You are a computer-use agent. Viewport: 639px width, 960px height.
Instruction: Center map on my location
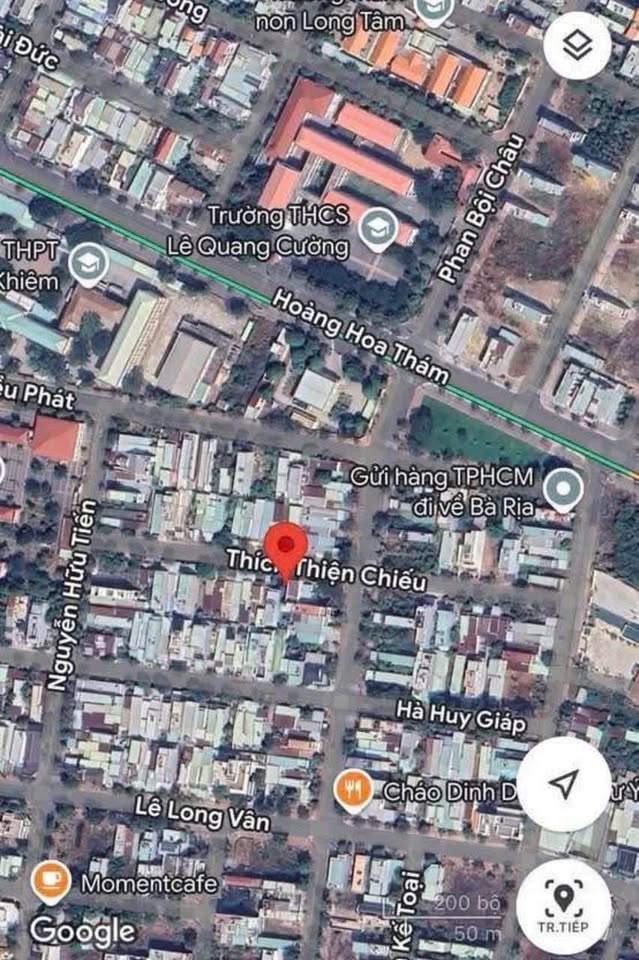[x=564, y=785]
